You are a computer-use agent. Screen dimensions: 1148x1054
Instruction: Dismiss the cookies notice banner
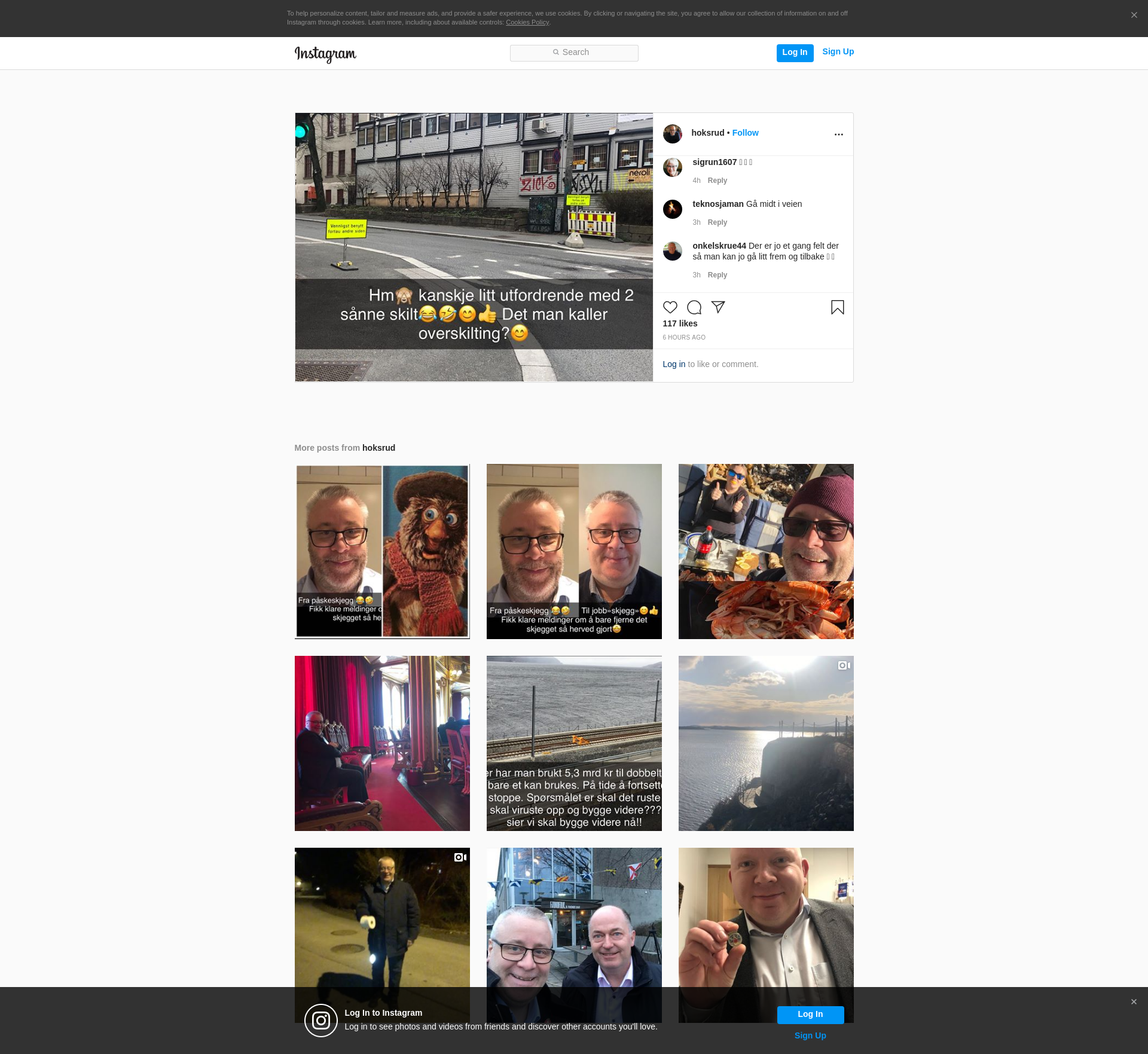[1134, 16]
